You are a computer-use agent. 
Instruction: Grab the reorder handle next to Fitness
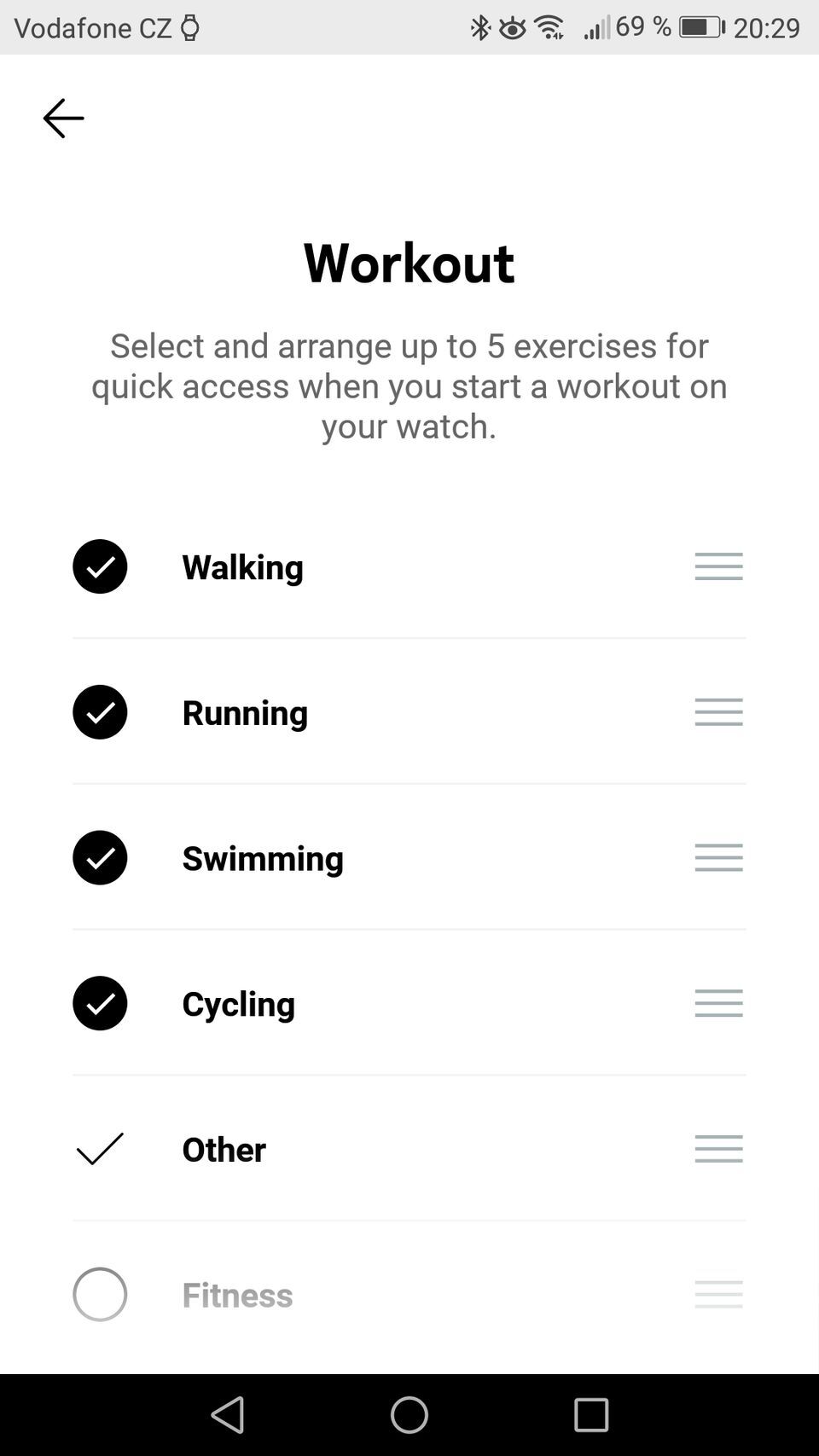(717, 1295)
